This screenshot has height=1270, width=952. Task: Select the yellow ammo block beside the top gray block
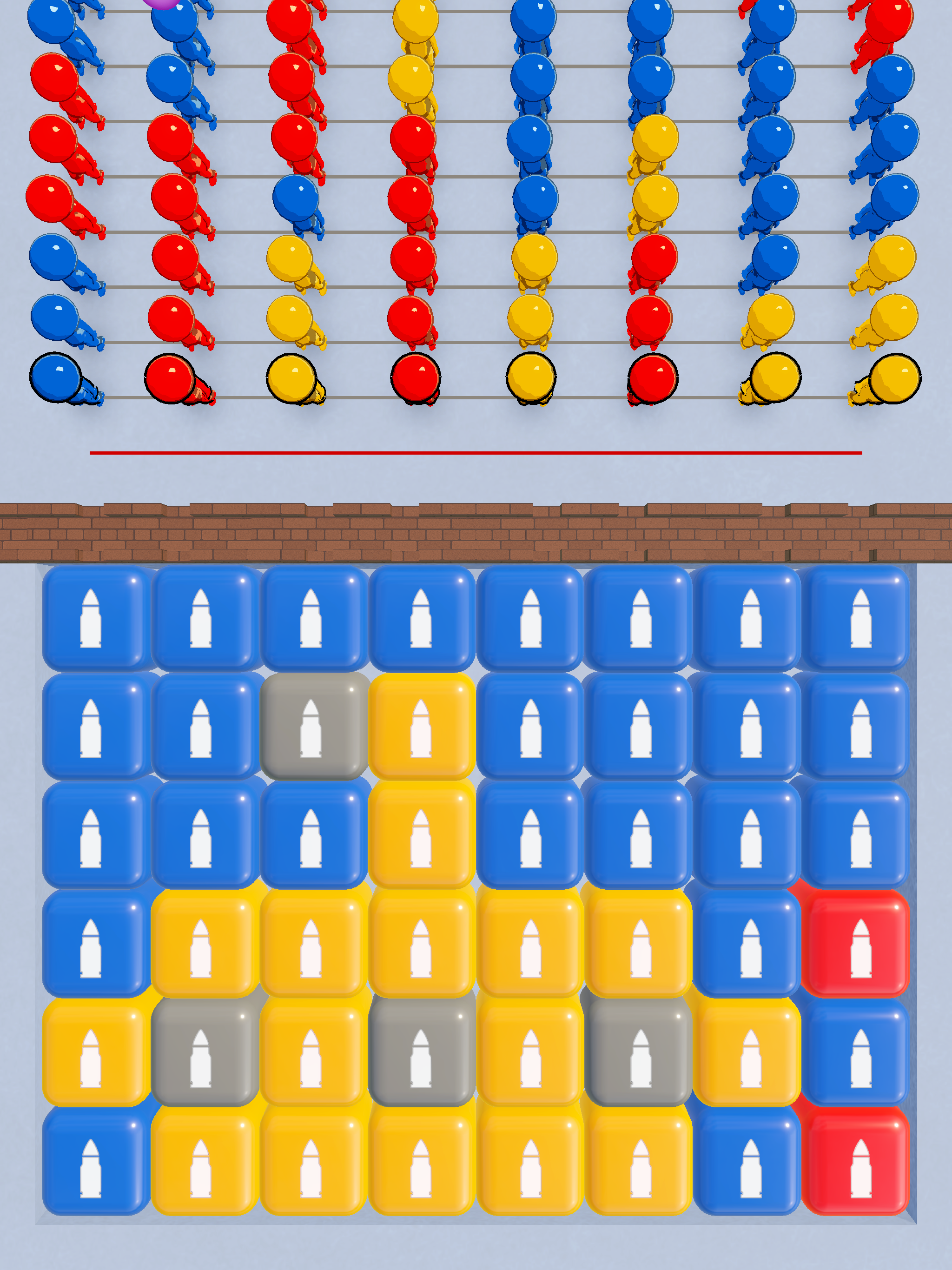point(422,728)
